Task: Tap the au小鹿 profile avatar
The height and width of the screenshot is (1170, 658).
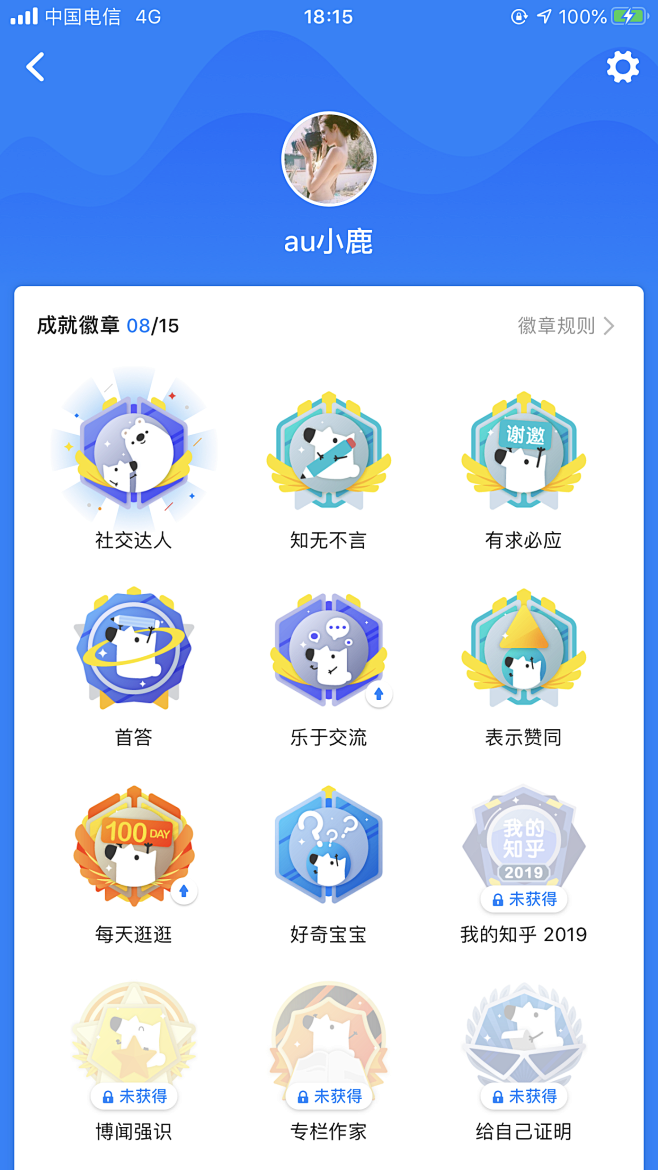Action: [329, 159]
